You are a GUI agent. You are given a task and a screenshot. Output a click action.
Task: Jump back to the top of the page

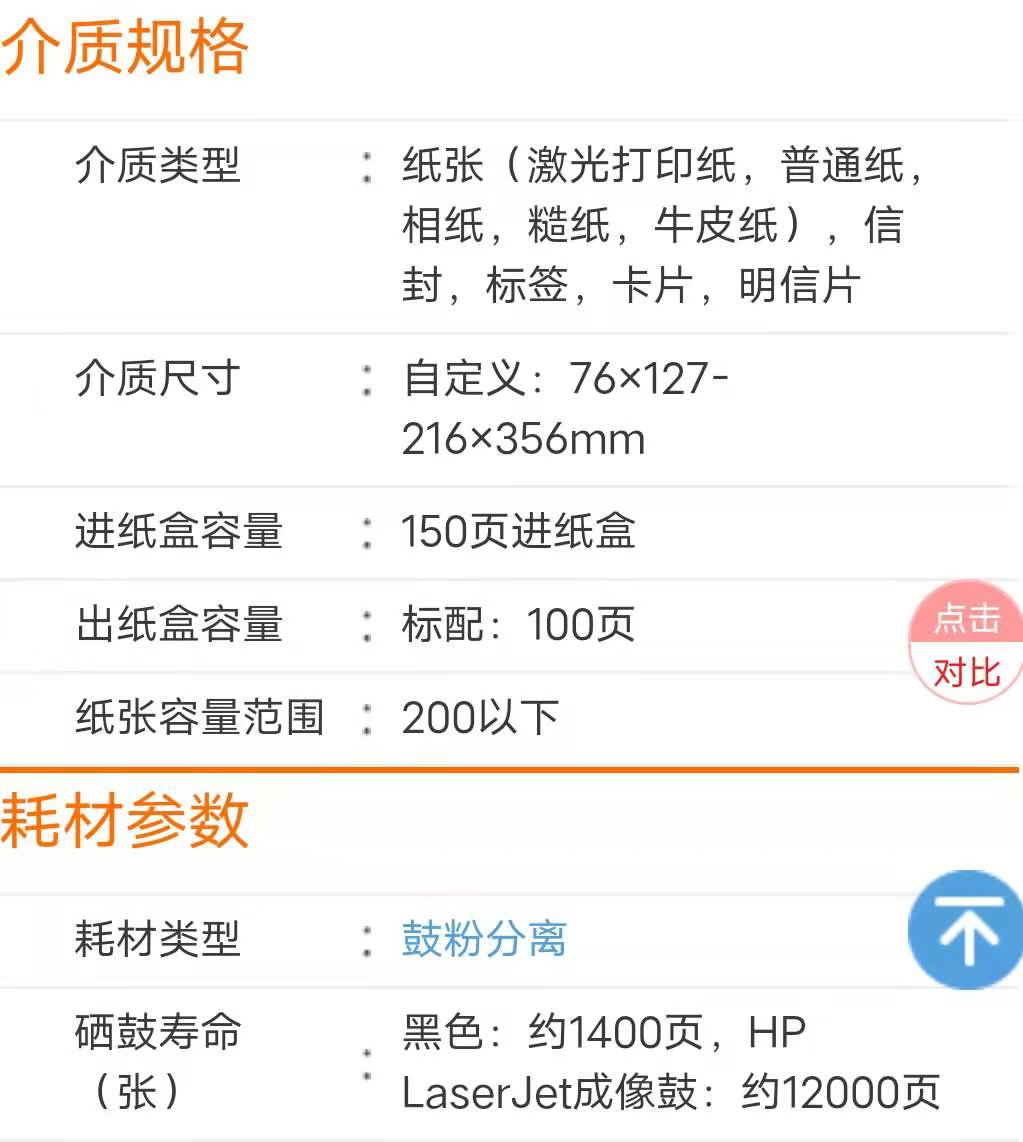[x=968, y=930]
